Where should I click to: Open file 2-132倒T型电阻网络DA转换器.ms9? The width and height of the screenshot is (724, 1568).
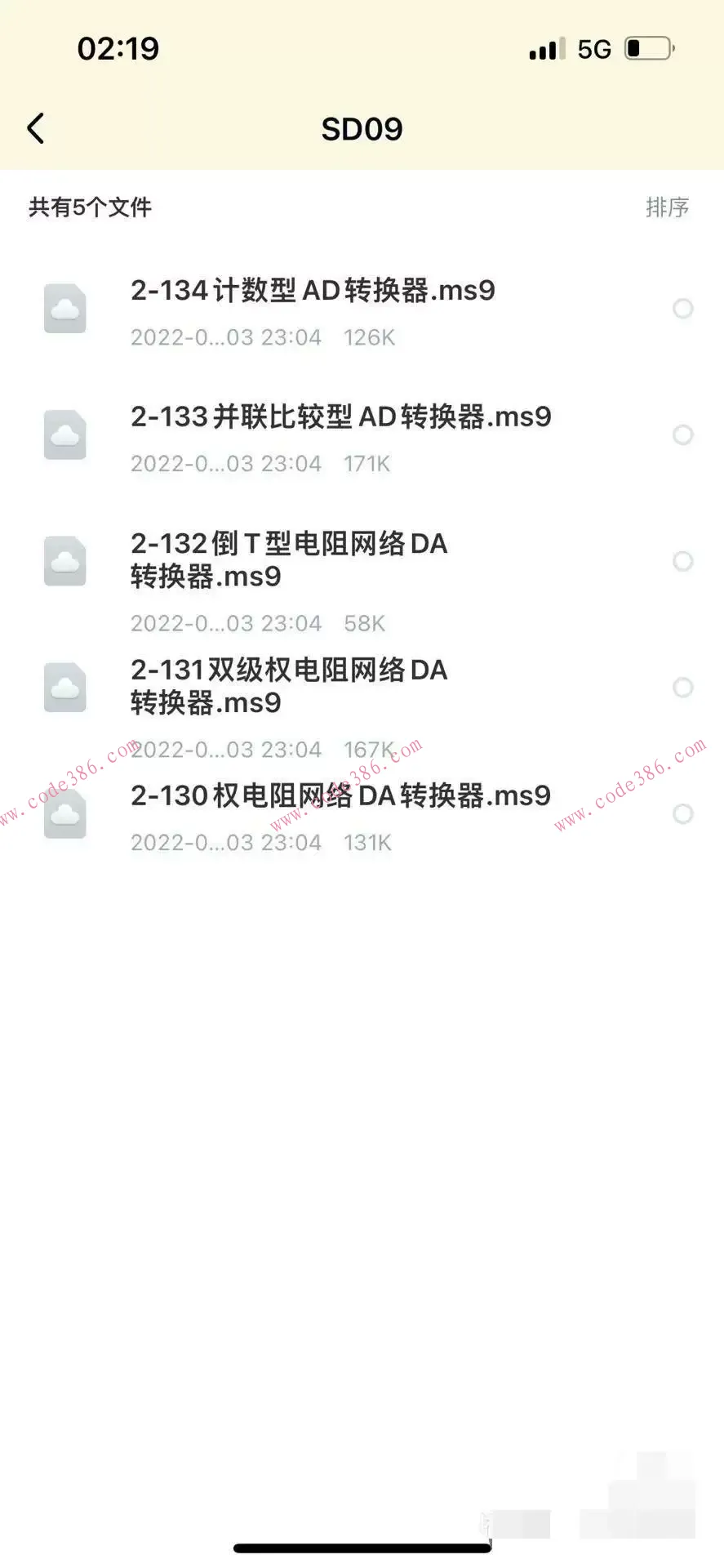click(289, 559)
